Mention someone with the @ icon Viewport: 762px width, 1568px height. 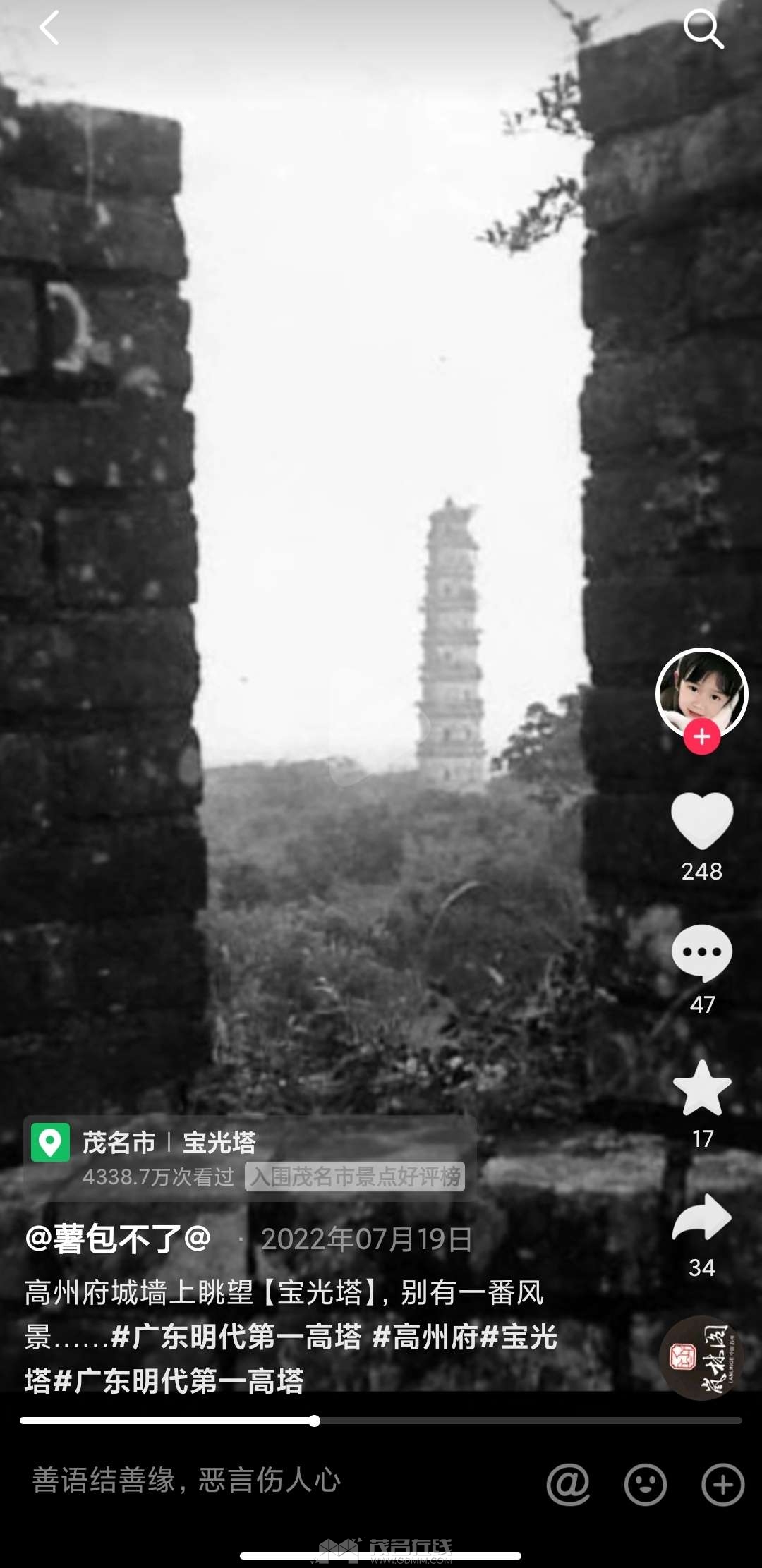pyautogui.click(x=568, y=1484)
